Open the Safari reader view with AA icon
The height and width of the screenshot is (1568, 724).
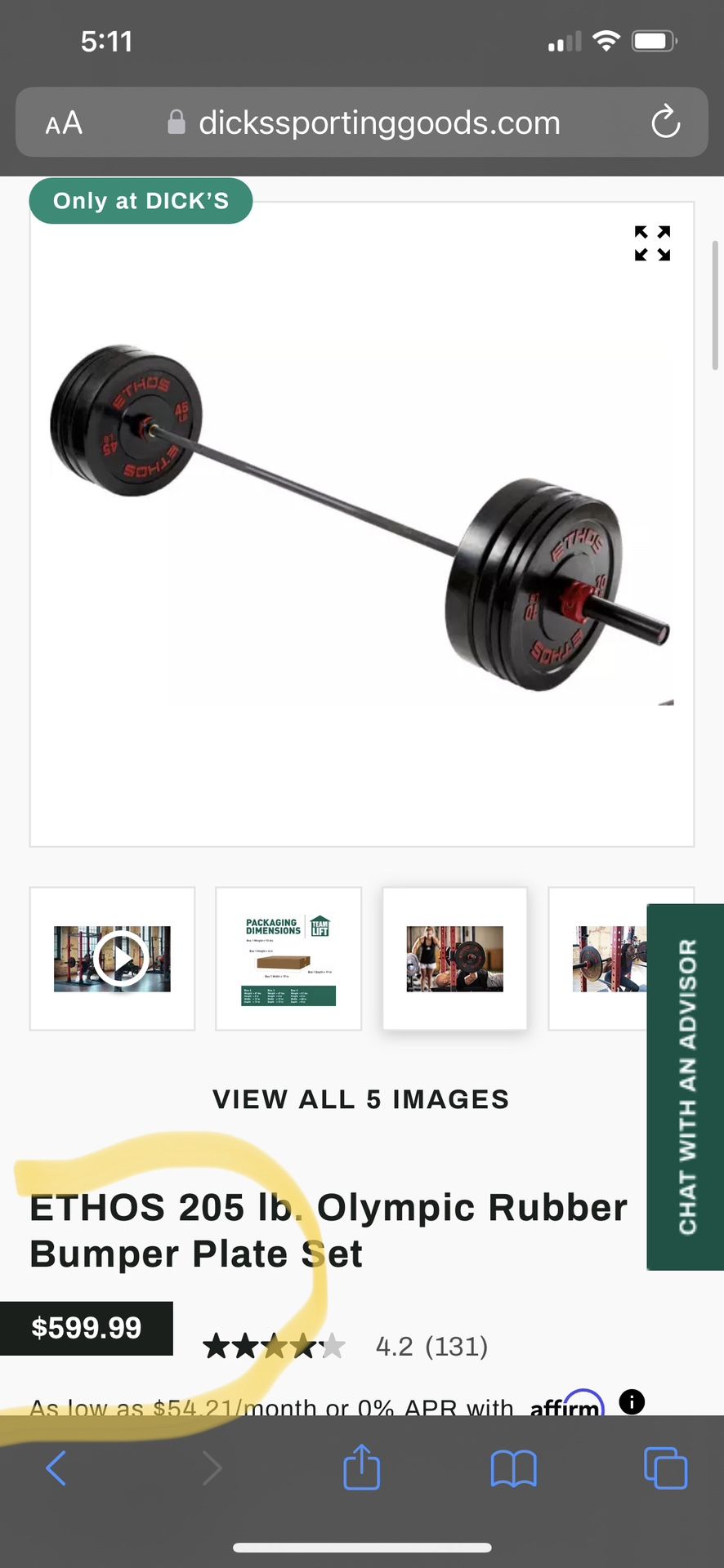click(x=63, y=122)
